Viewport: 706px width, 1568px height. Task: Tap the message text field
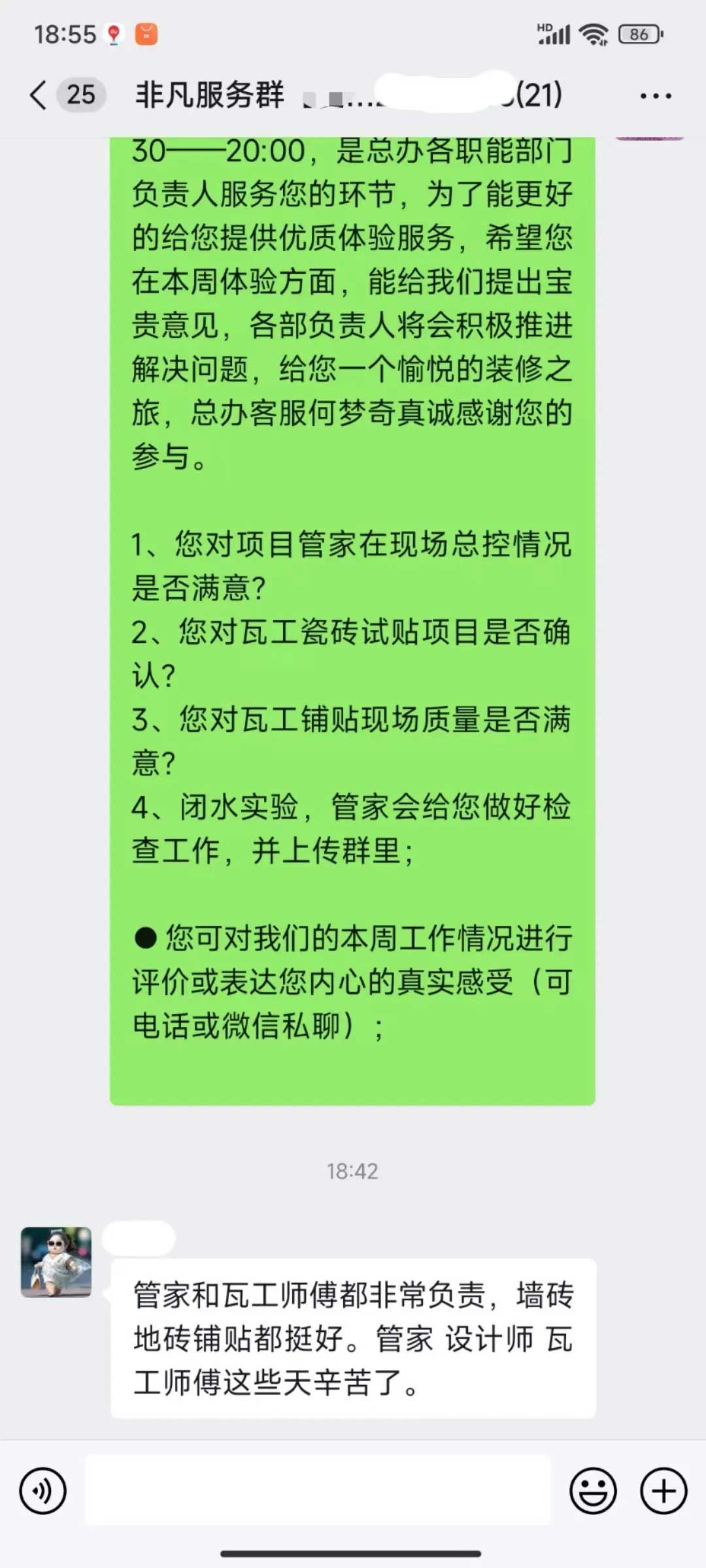click(x=318, y=1490)
